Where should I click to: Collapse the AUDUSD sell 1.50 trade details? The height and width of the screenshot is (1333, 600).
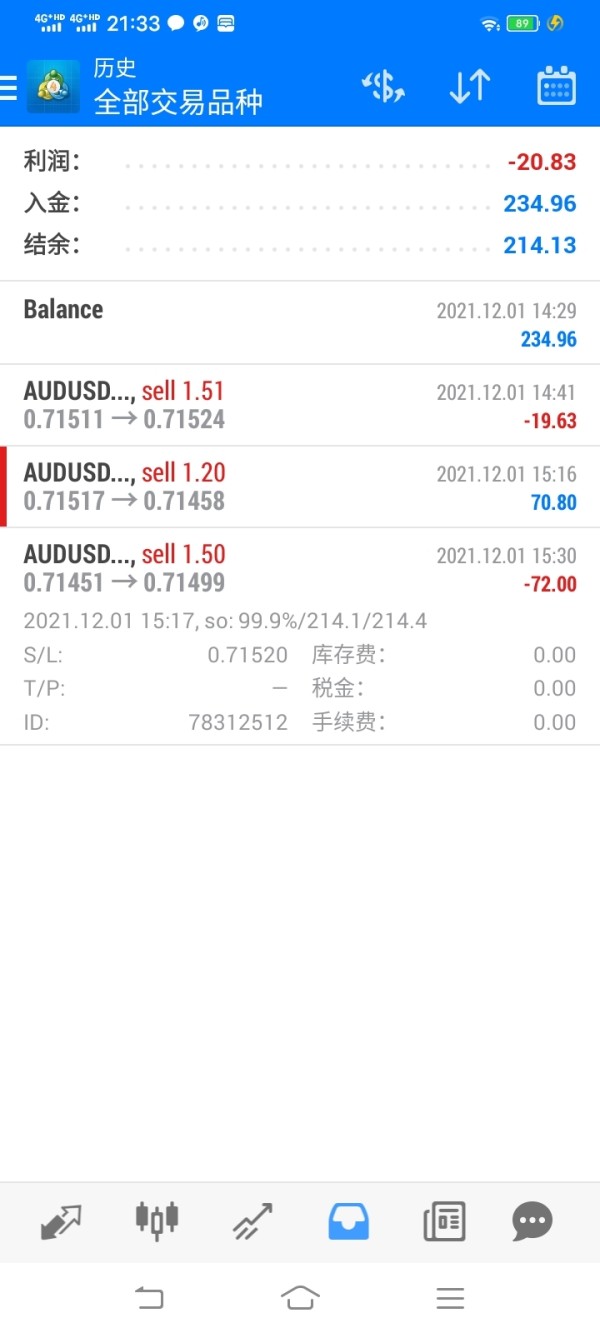click(300, 568)
